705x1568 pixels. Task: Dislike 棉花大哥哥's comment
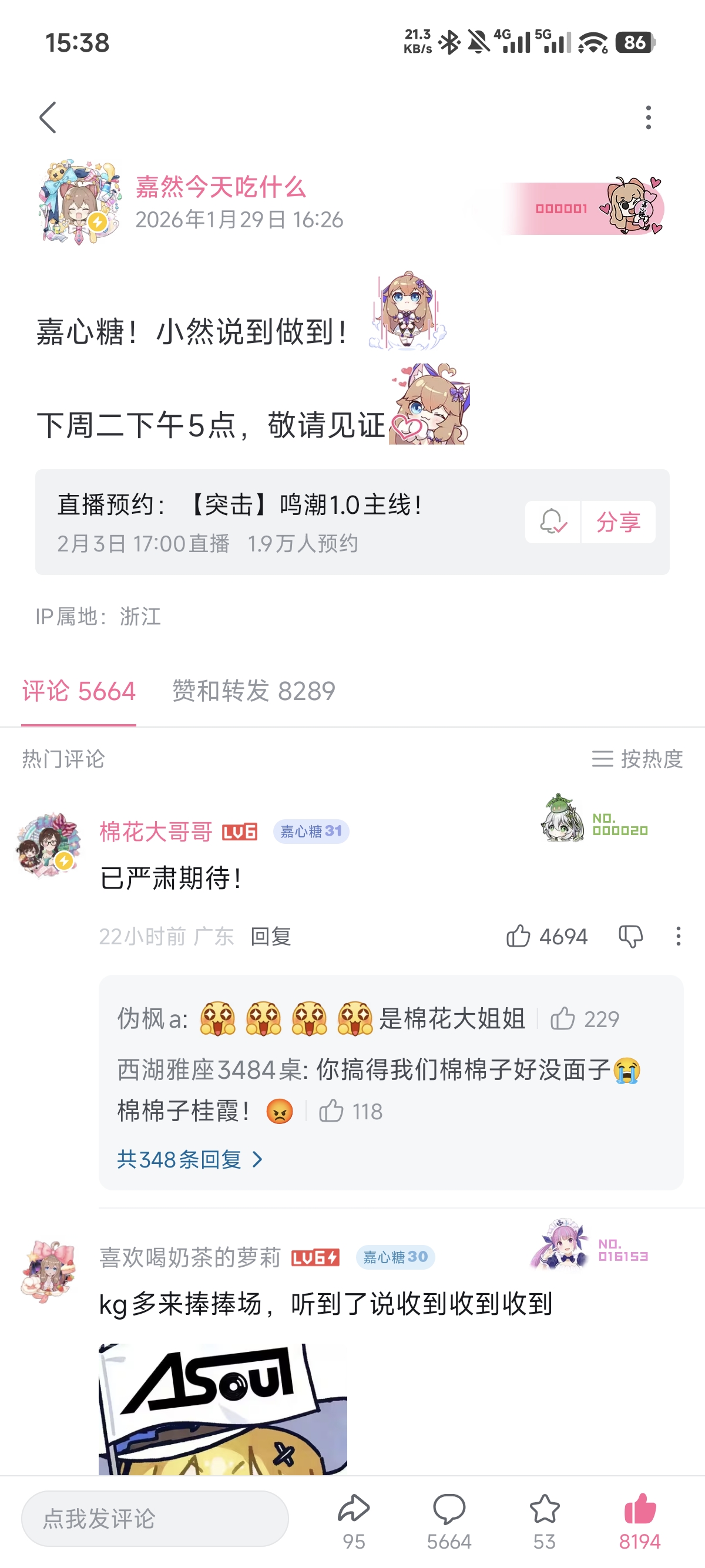[631, 936]
